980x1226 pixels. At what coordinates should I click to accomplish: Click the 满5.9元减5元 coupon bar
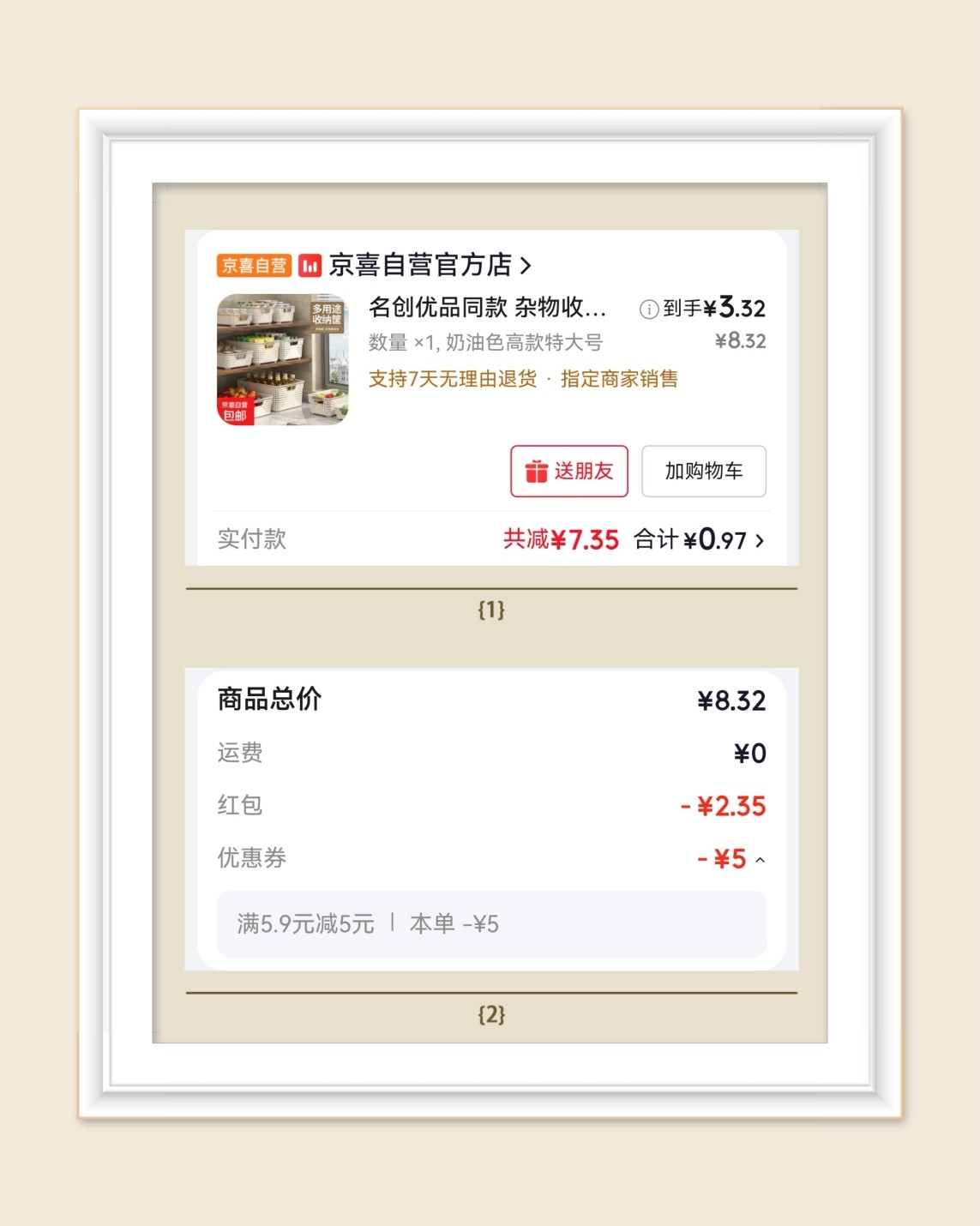(x=492, y=924)
